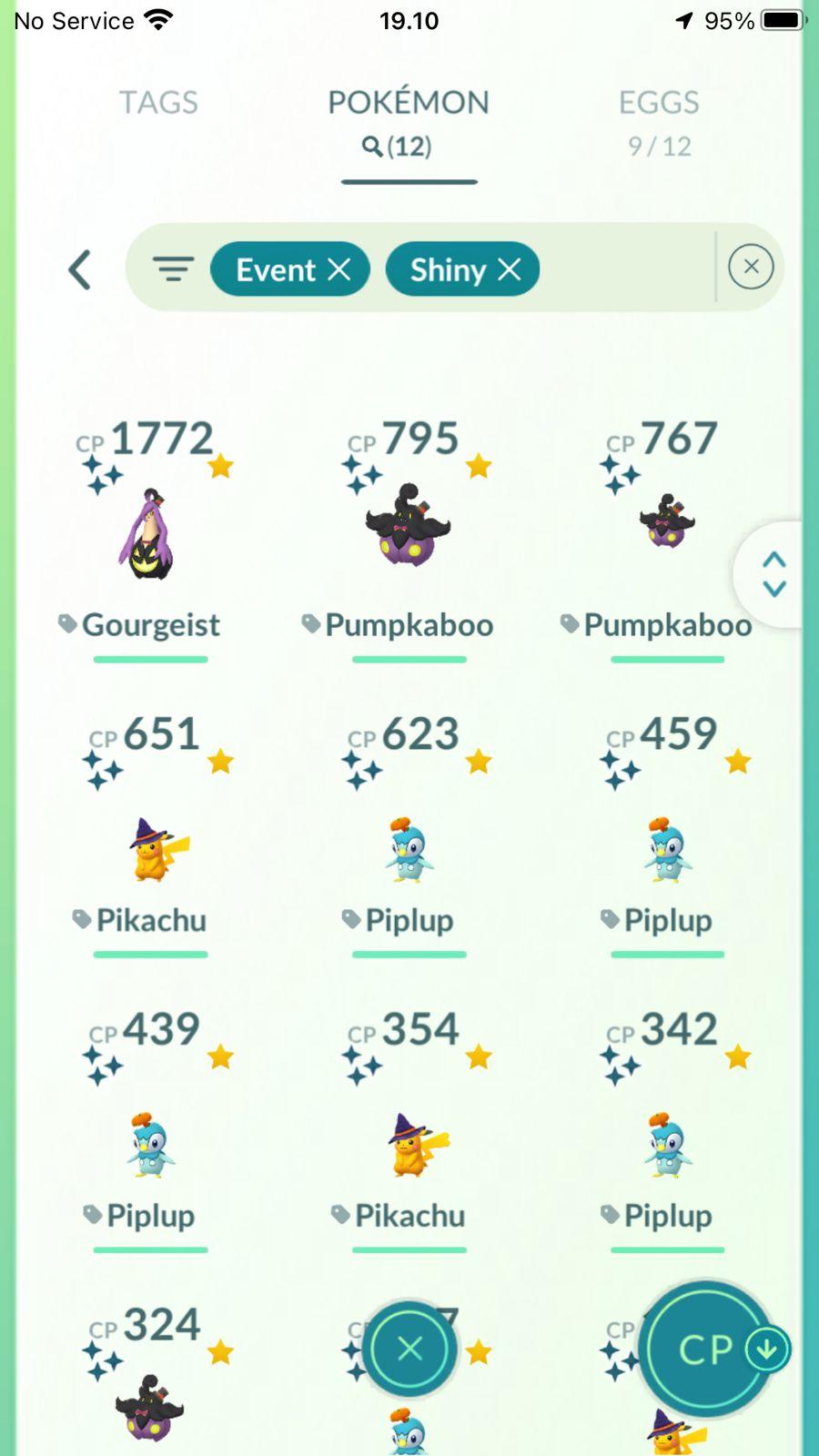This screenshot has height=1456, width=819.
Task: Open the Piplup with CP 439
Action: 150,1147
